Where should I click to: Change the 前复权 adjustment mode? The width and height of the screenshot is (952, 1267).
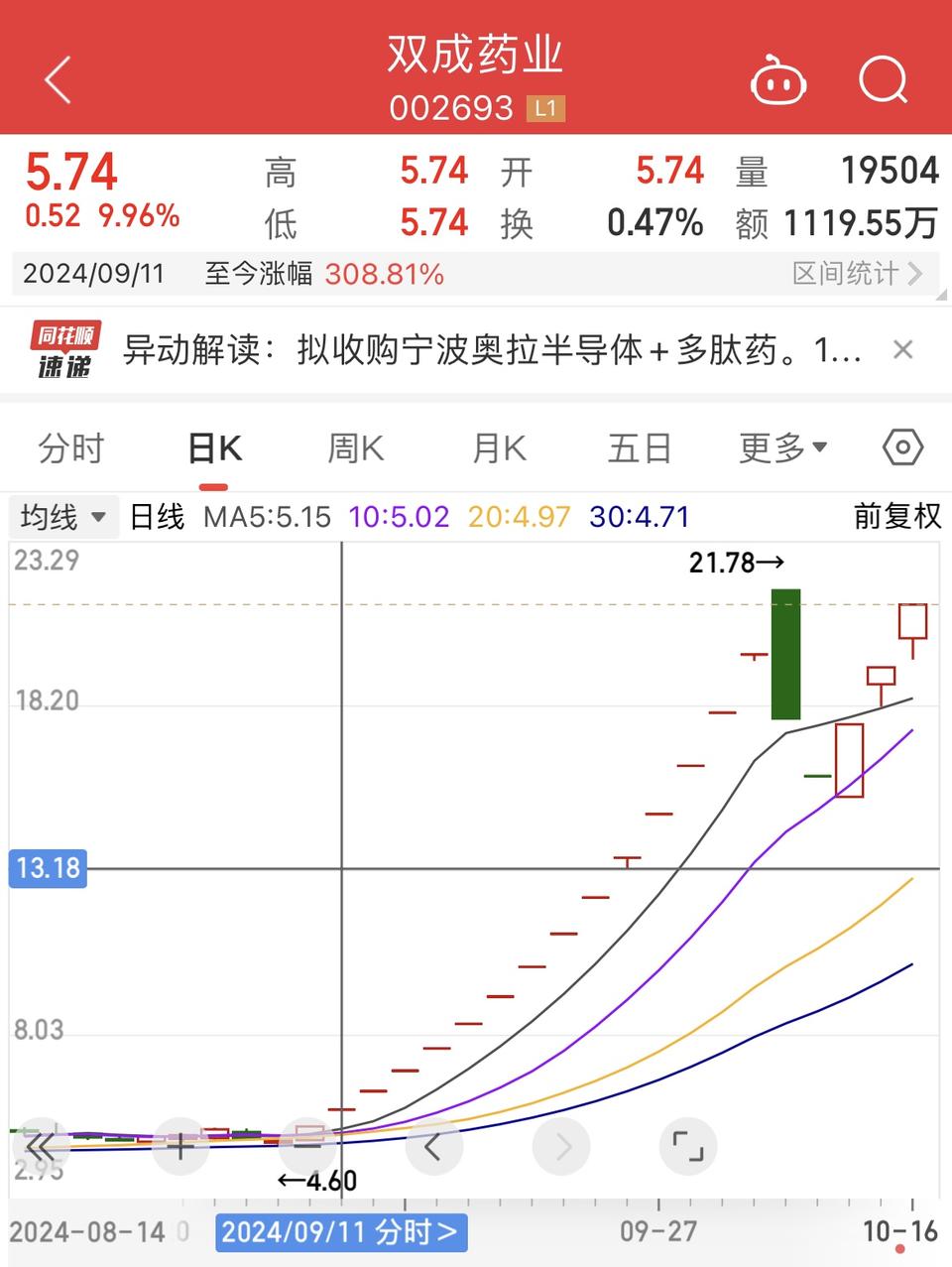coord(896,516)
